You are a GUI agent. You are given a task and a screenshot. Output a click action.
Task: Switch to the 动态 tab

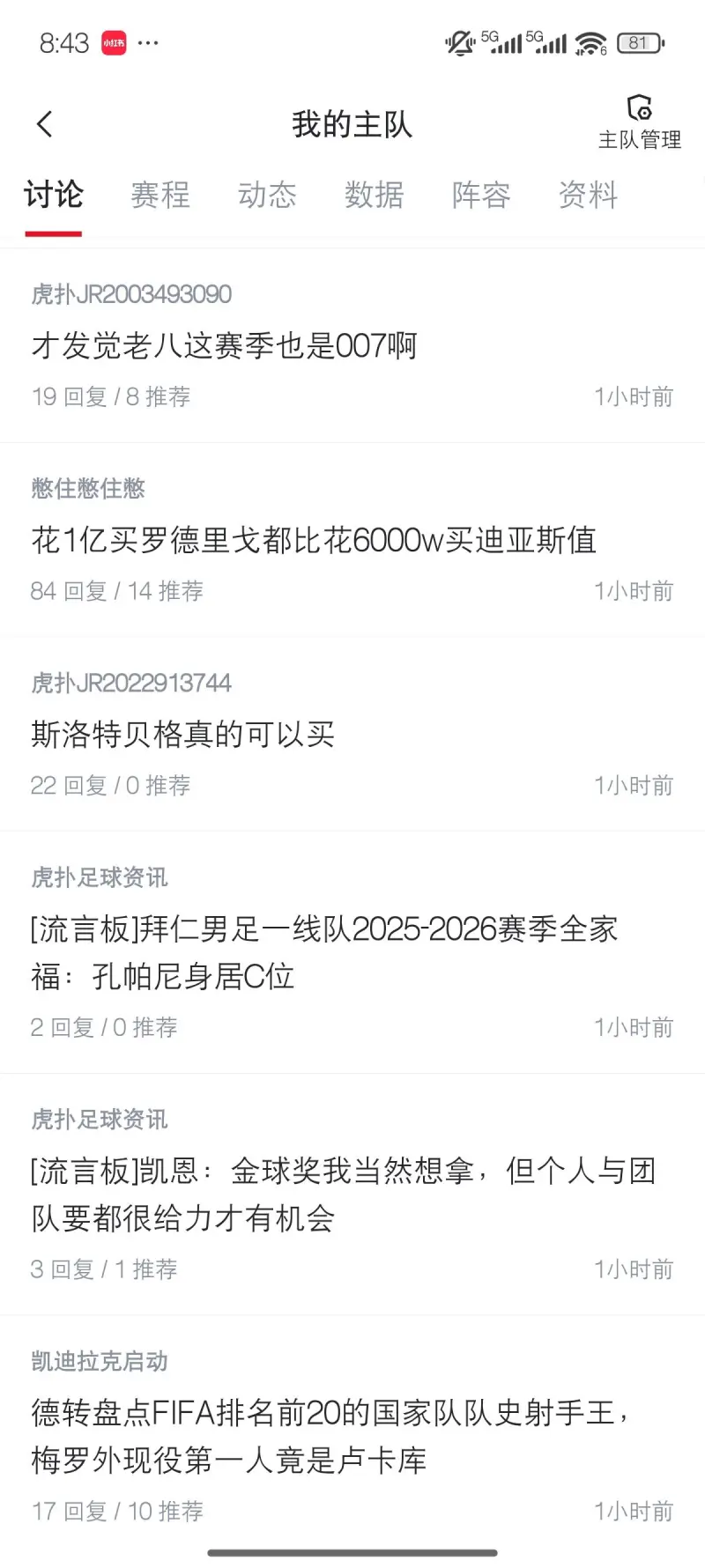267,195
